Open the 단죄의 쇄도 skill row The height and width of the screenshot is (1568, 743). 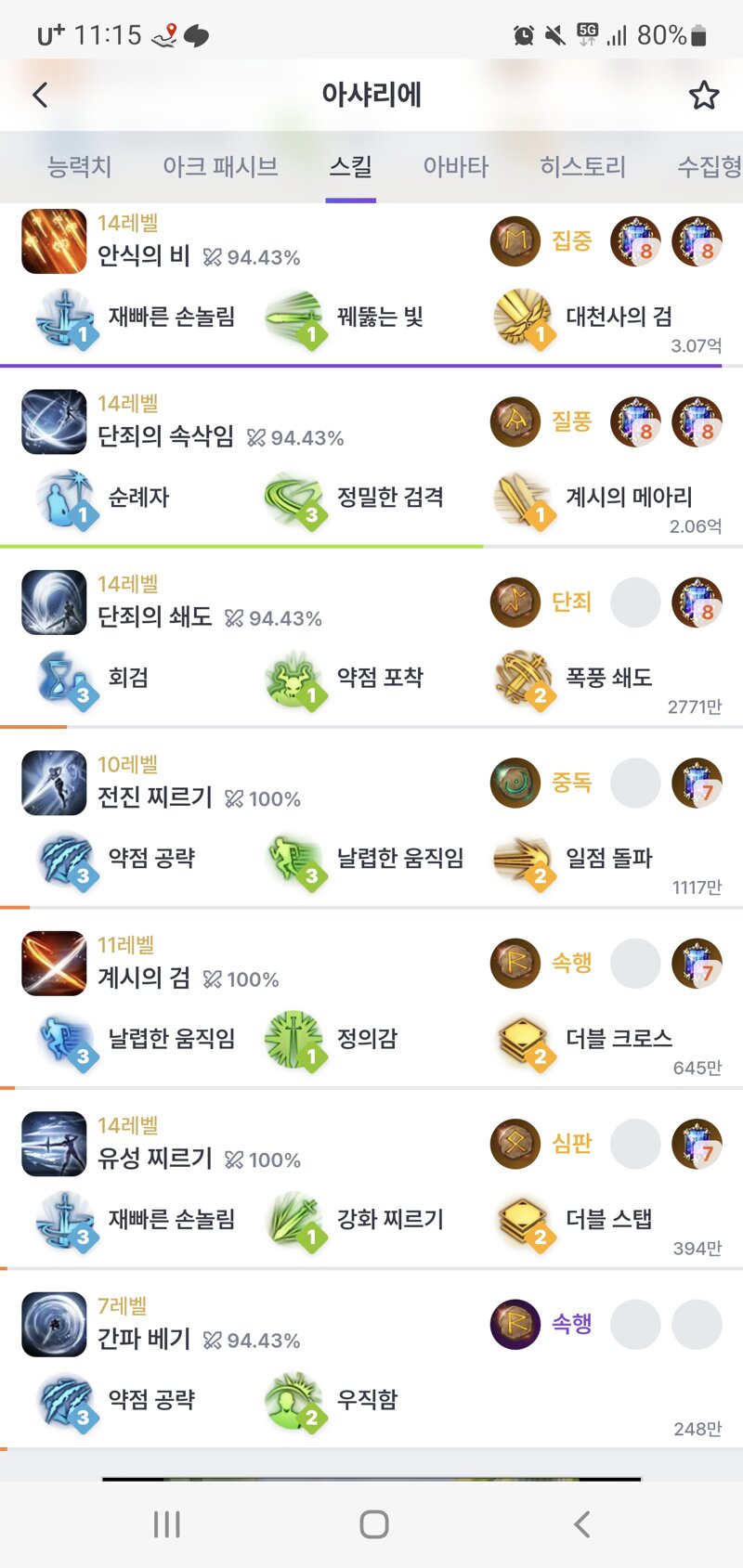[x=155, y=616]
